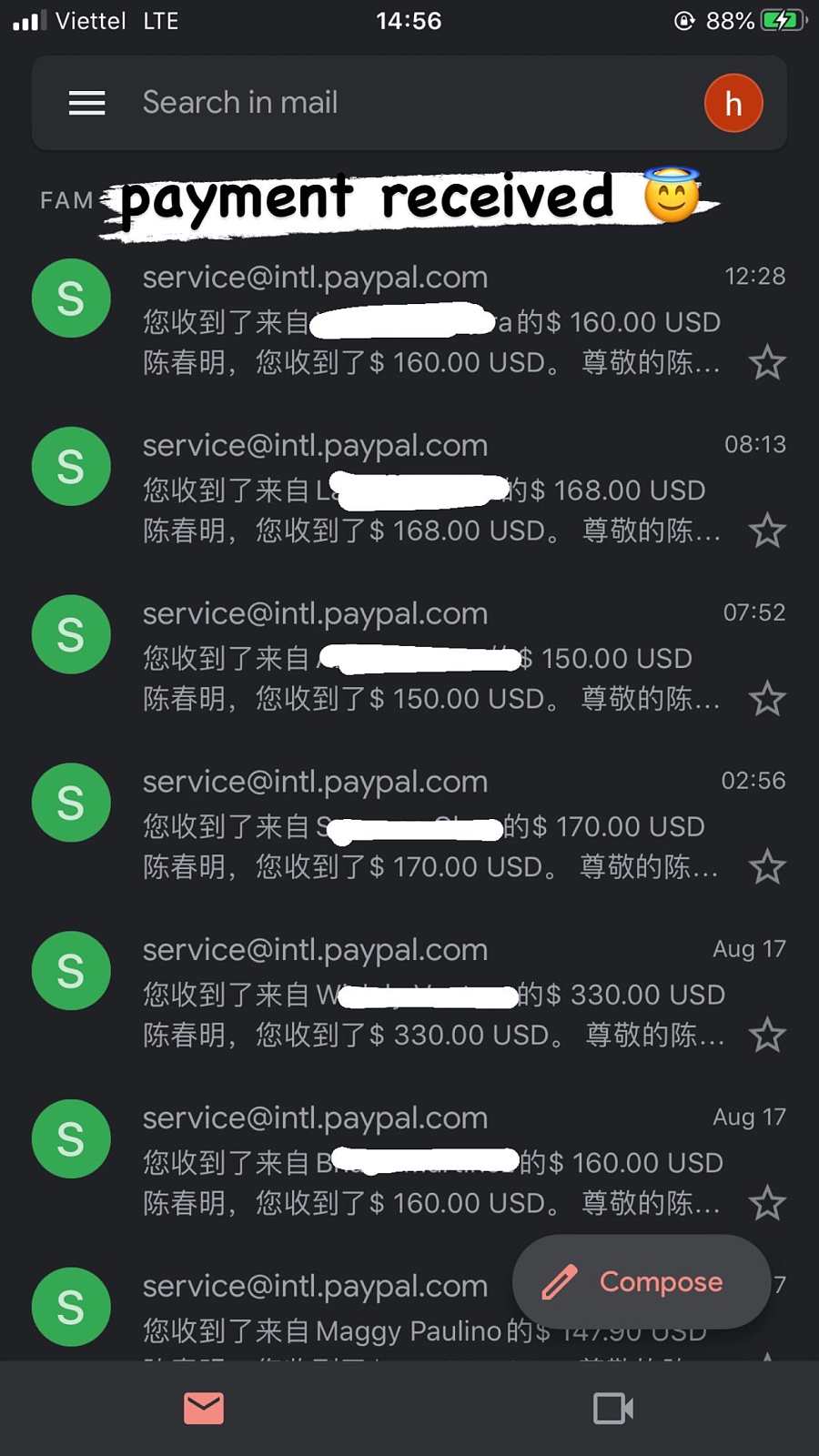Viewport: 819px width, 1456px height.
Task: Open the hamburger navigation drawer menu
Action: tap(86, 103)
